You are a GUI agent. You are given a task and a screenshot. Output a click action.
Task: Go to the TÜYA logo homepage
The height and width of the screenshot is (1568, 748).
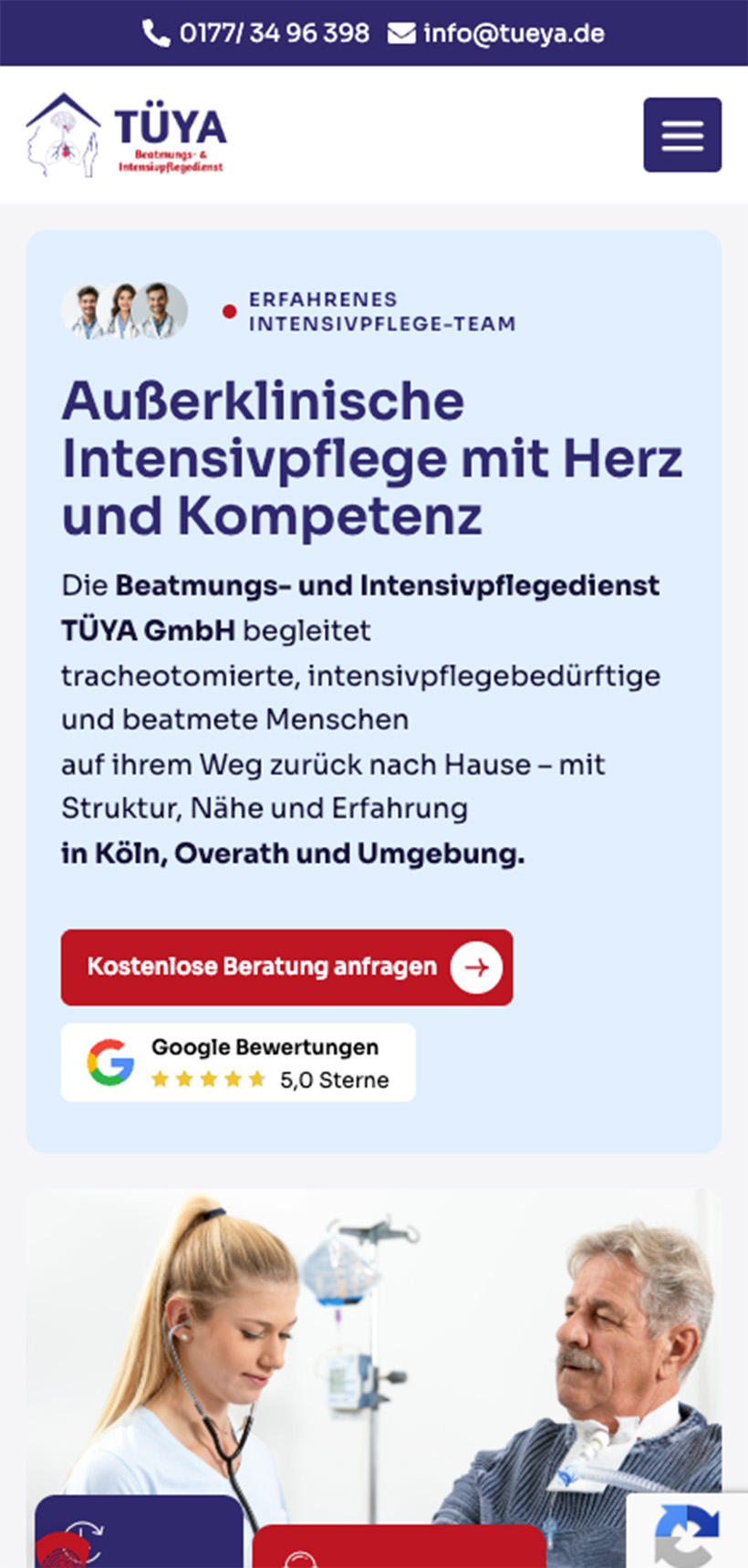(x=127, y=135)
